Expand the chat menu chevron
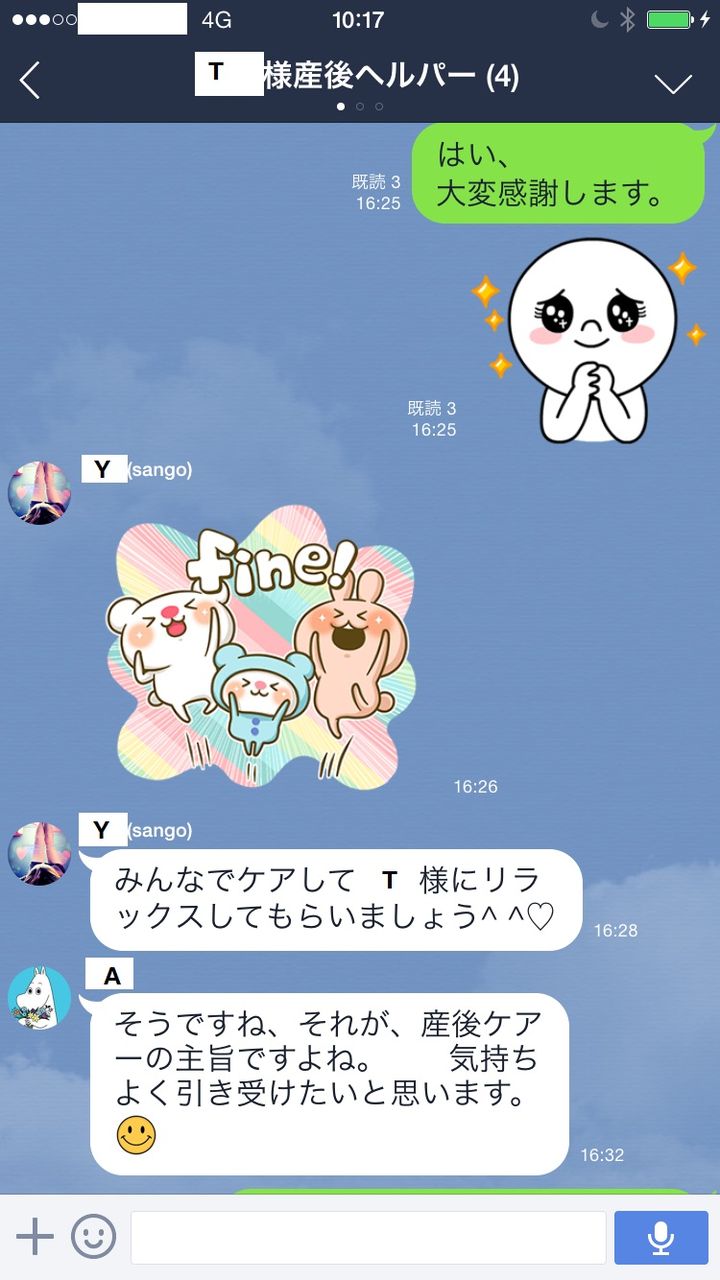Screen dimensions: 720x1280 pos(673,83)
